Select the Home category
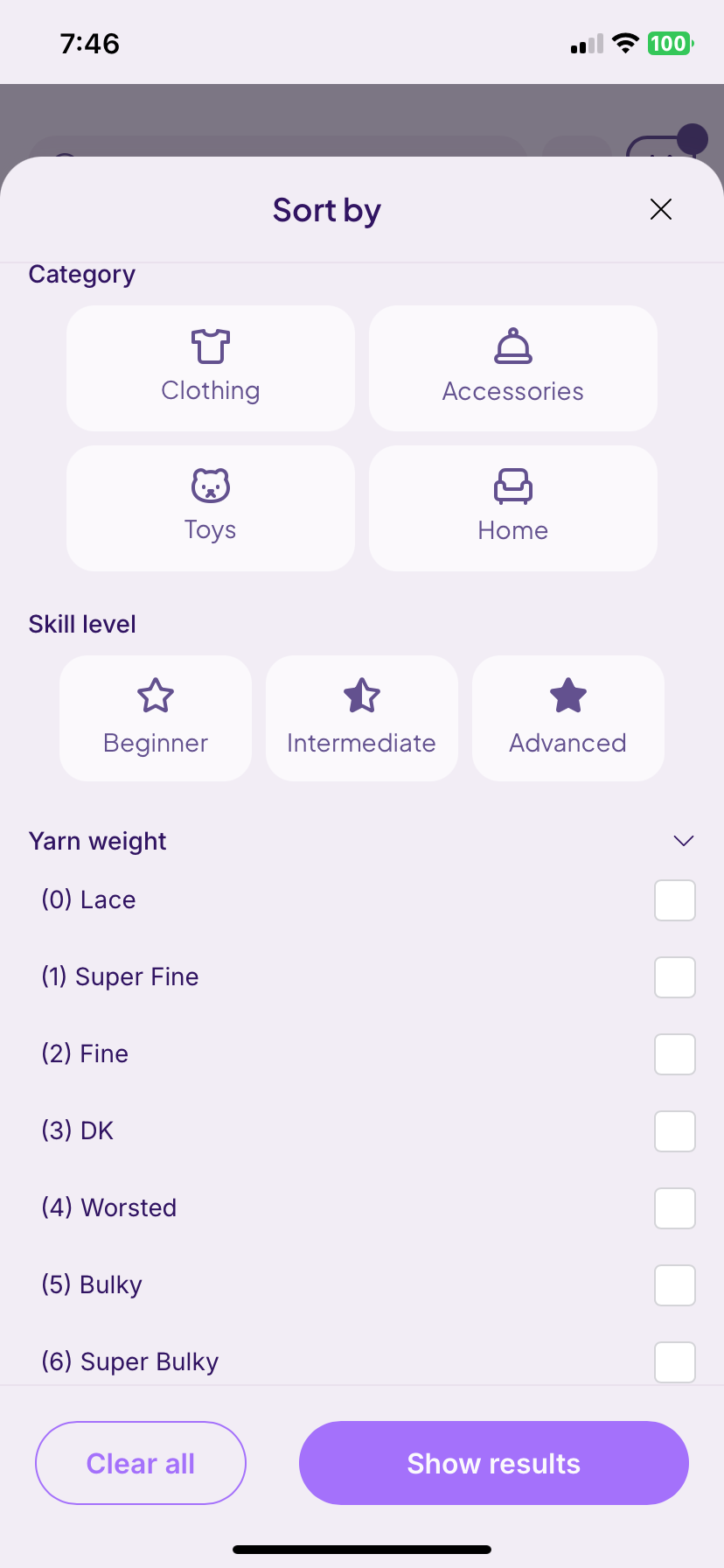 click(513, 508)
